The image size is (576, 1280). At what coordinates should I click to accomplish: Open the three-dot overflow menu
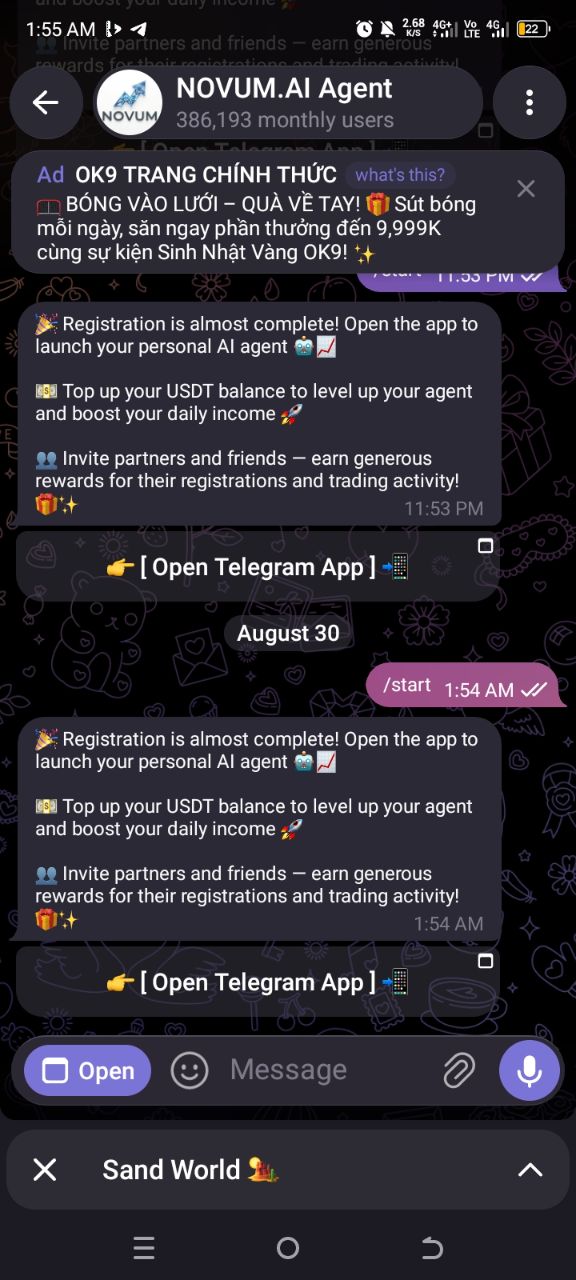pos(529,102)
